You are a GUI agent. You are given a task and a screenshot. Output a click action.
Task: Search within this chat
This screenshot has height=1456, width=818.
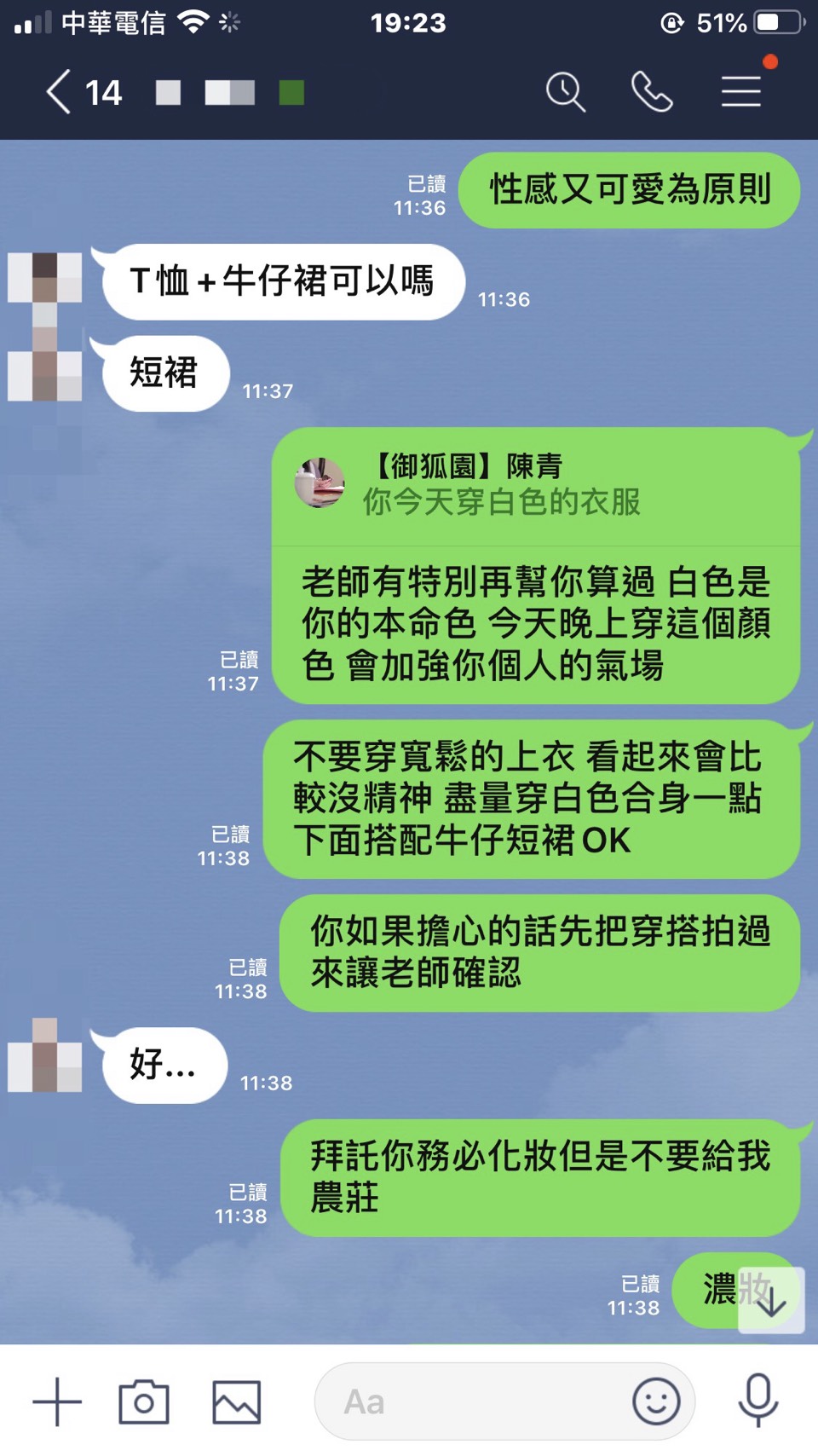click(566, 92)
